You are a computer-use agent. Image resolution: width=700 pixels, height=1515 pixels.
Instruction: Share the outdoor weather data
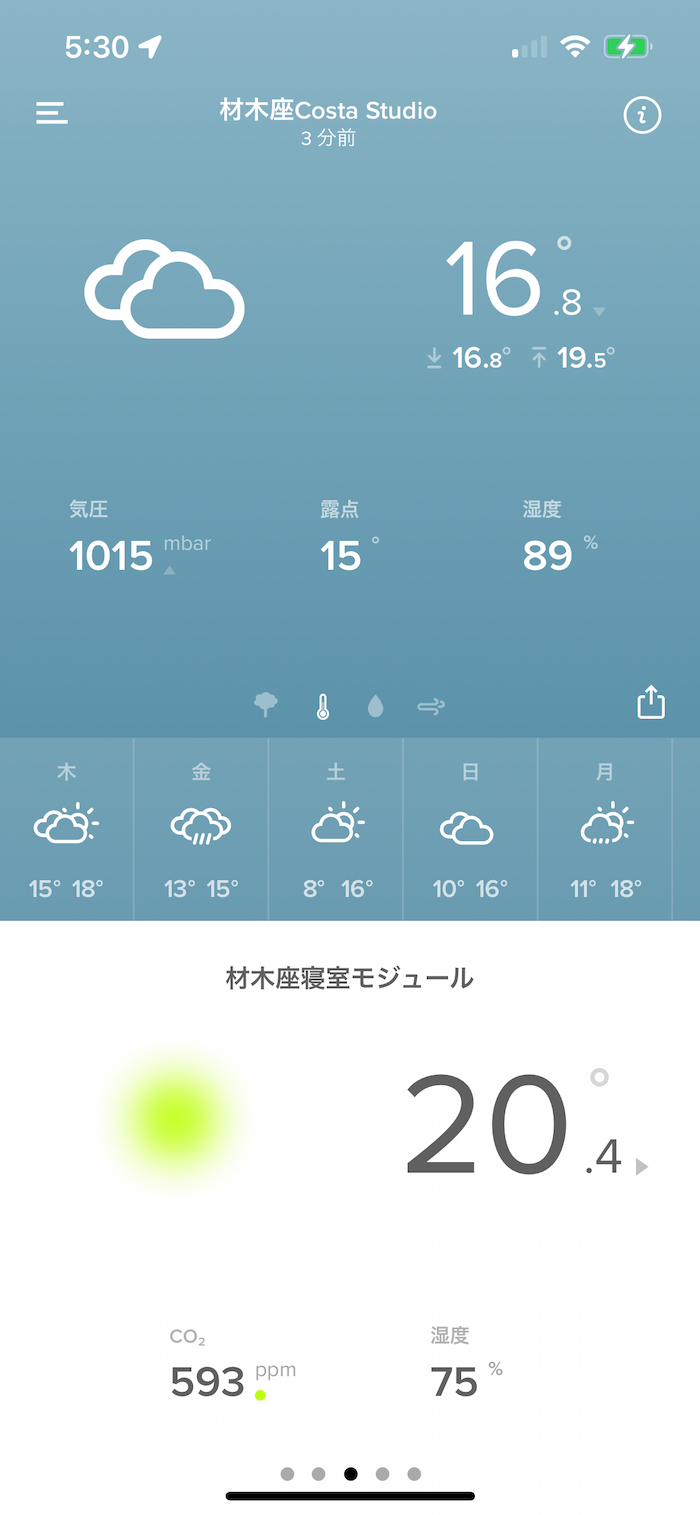coord(651,702)
